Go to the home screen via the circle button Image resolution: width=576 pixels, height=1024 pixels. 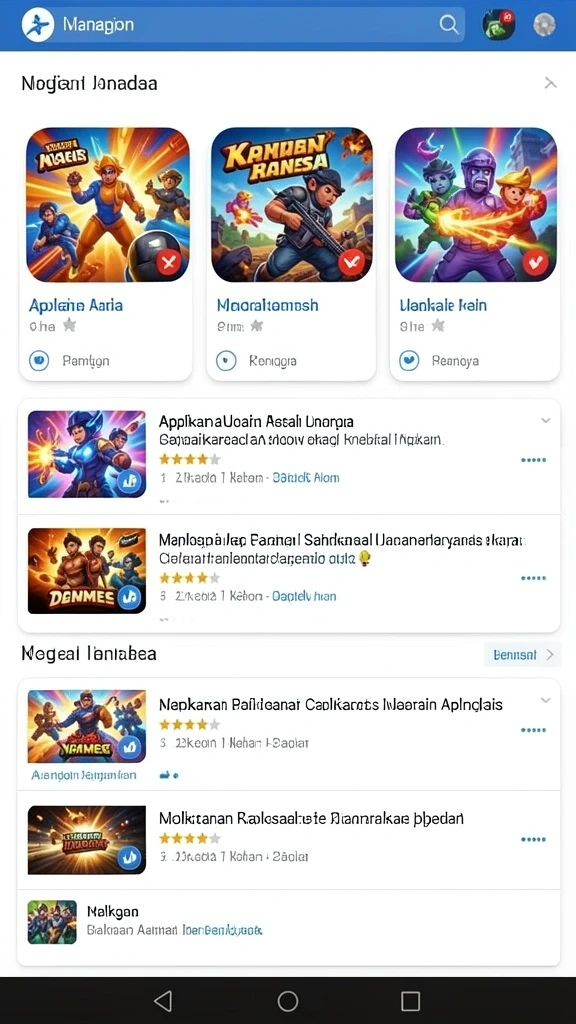[288, 1000]
